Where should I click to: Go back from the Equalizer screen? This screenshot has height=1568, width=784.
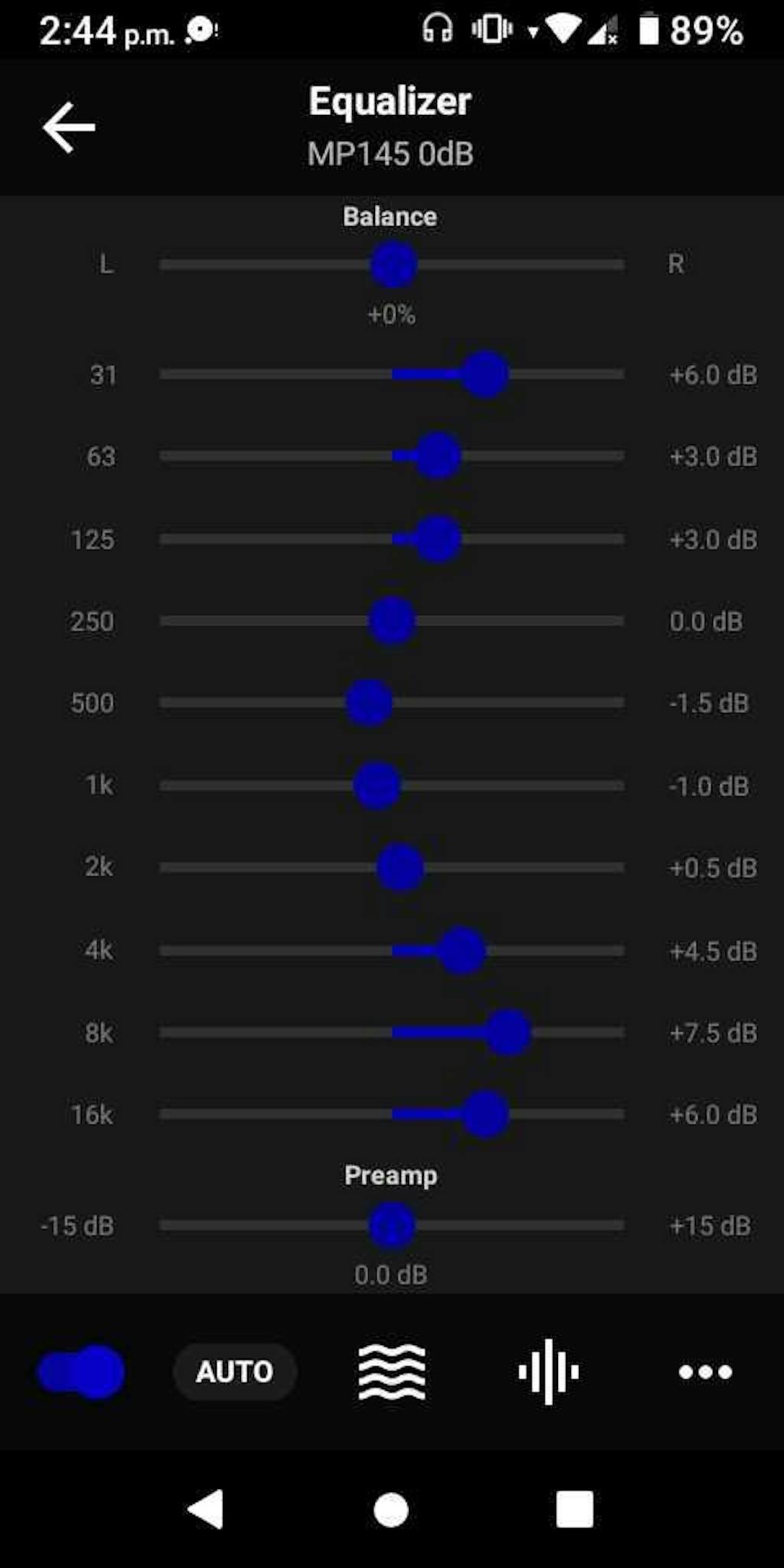69,127
